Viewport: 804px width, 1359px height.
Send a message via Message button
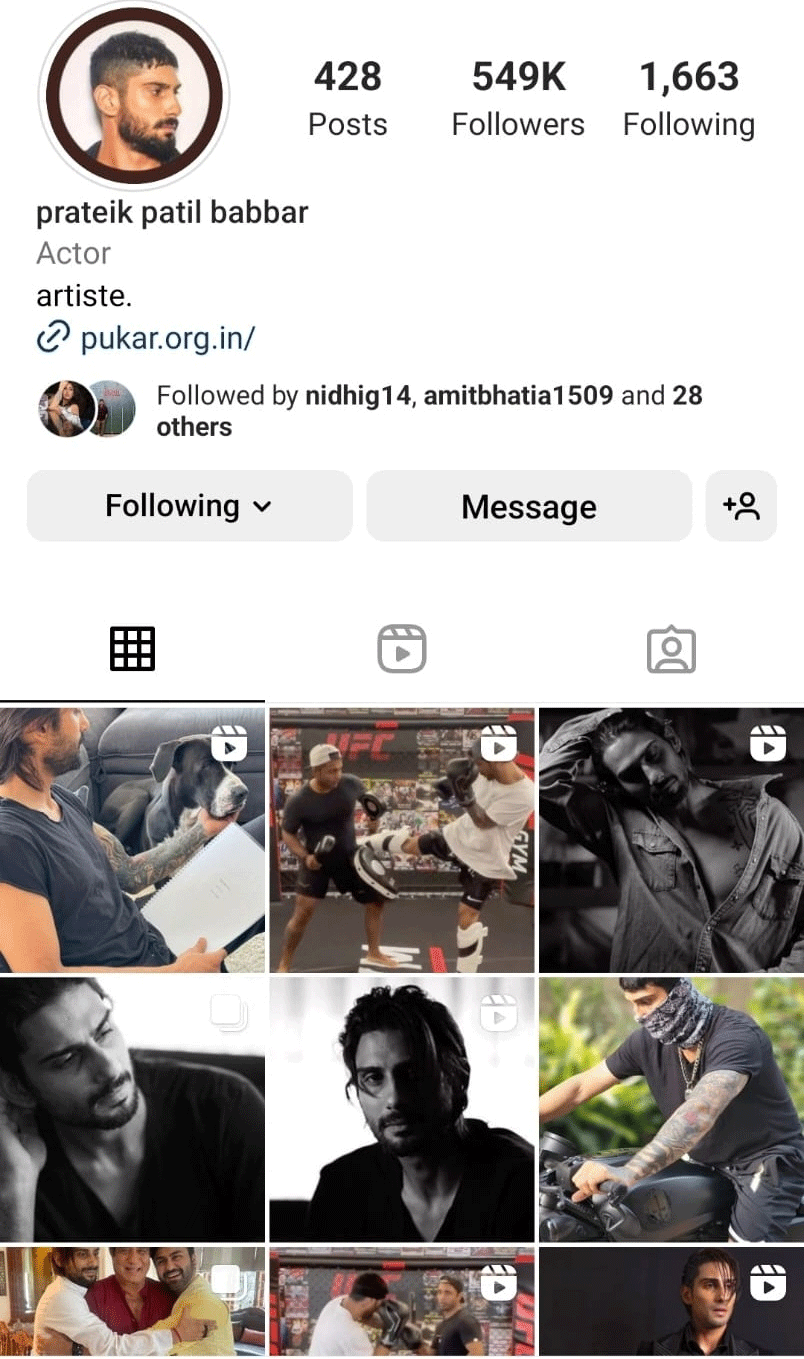(x=528, y=507)
